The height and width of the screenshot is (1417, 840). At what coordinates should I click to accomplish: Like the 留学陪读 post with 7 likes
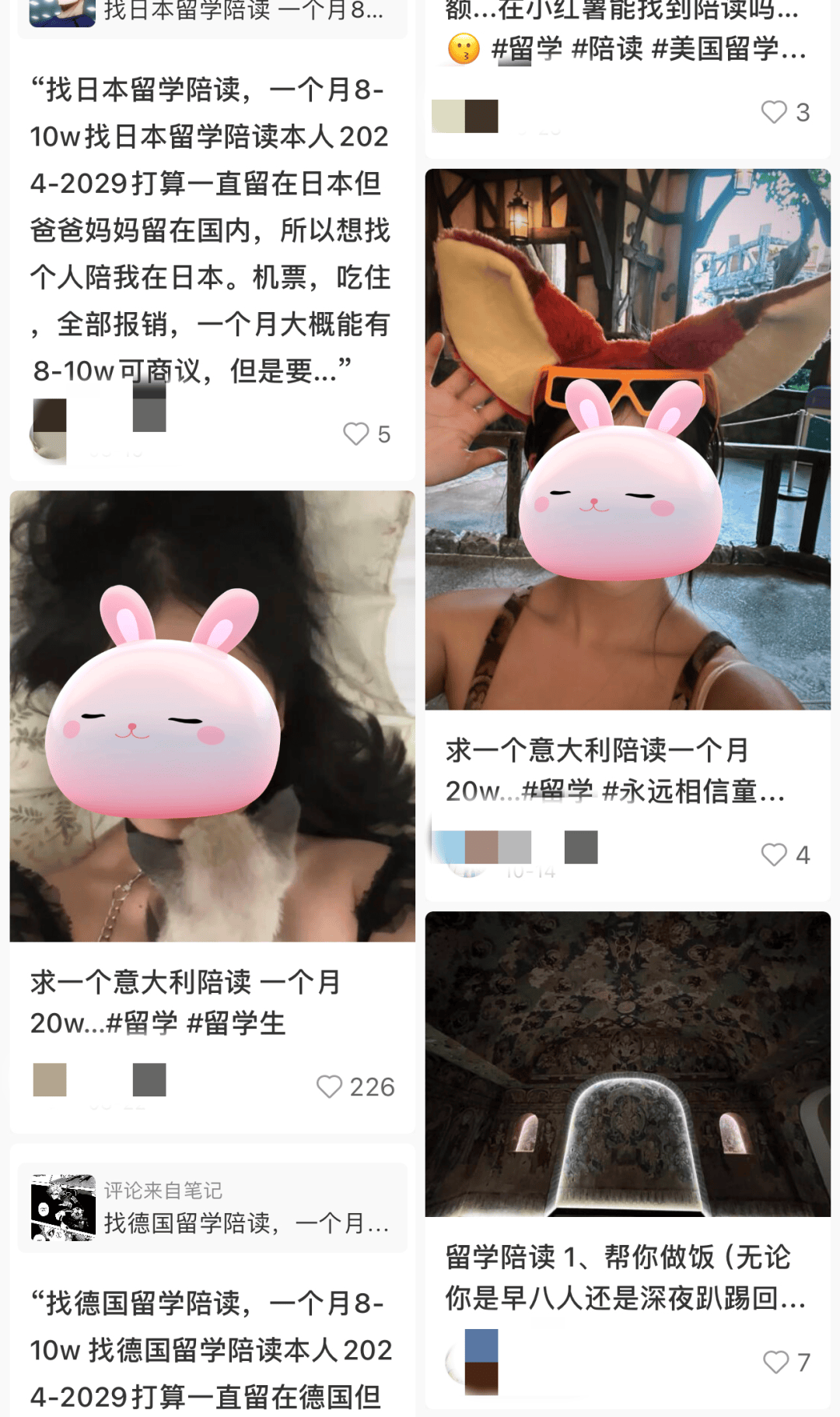[x=775, y=1362]
